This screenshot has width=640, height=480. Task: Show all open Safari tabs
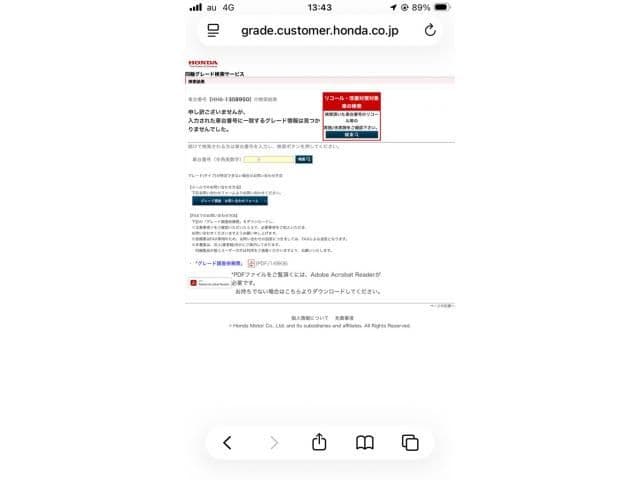410,442
